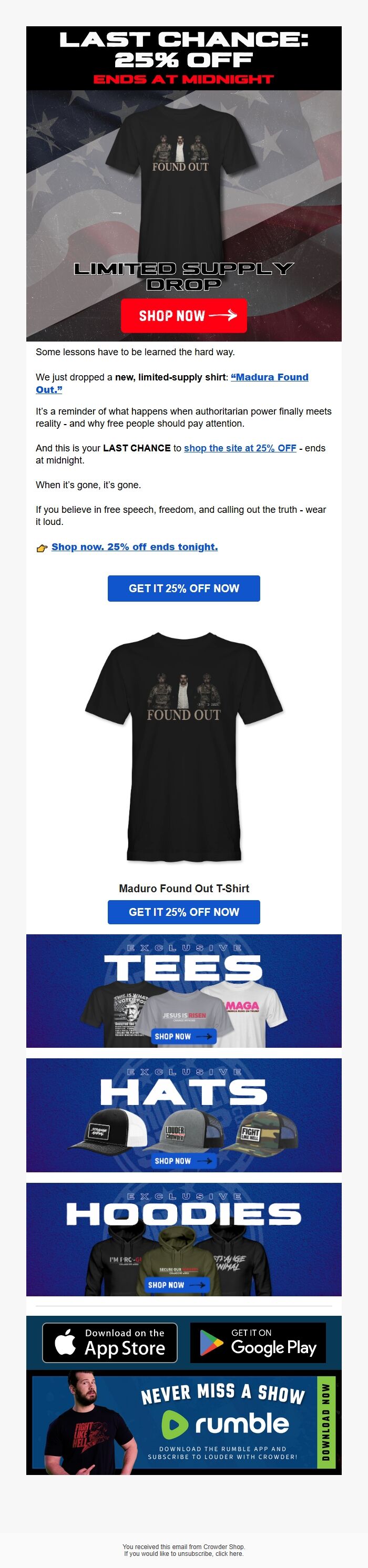Viewport: 368px width, 1568px height.
Task: Follow the "shop the site at 25% OFF" link
Action: pyautogui.click(x=240, y=448)
